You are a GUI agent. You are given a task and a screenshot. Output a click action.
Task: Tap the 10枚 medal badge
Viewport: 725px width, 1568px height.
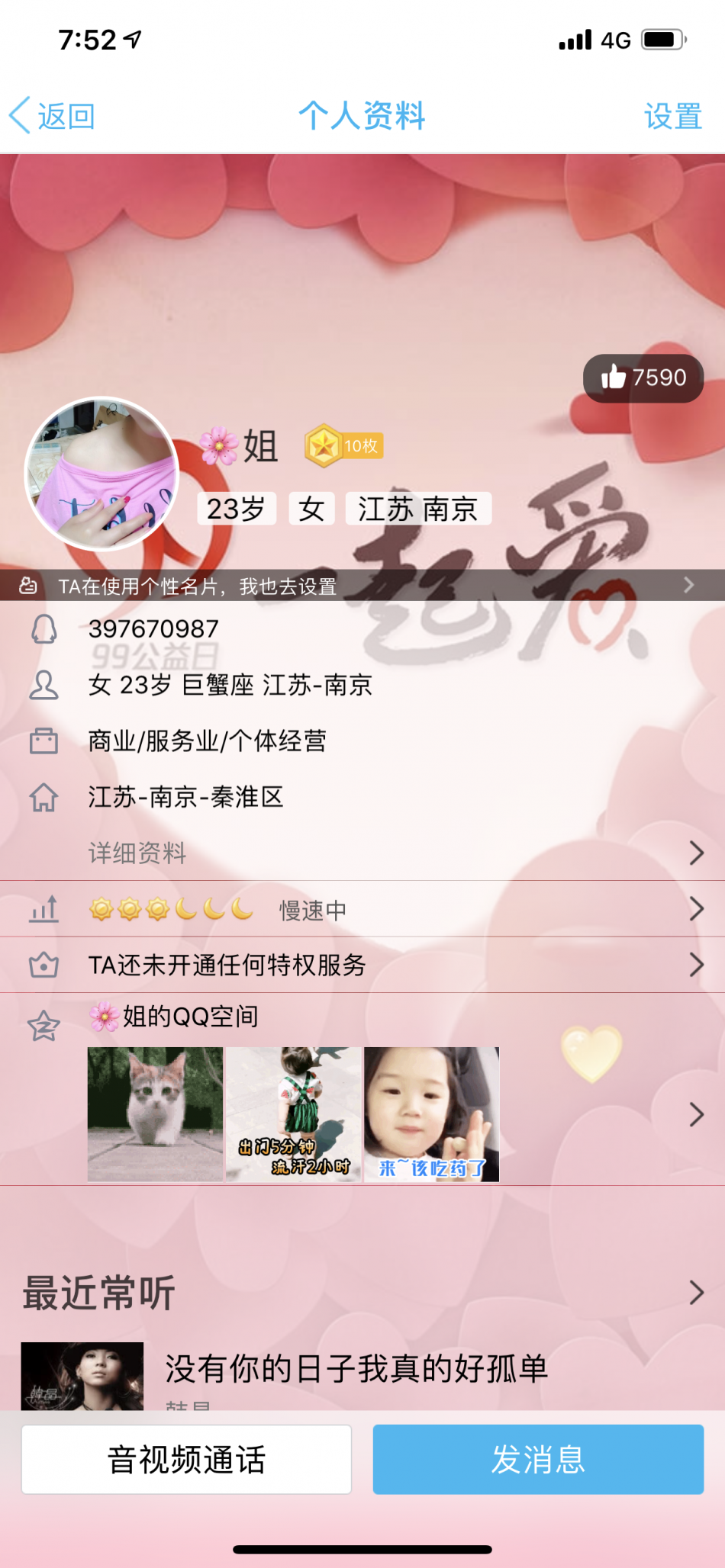(344, 446)
